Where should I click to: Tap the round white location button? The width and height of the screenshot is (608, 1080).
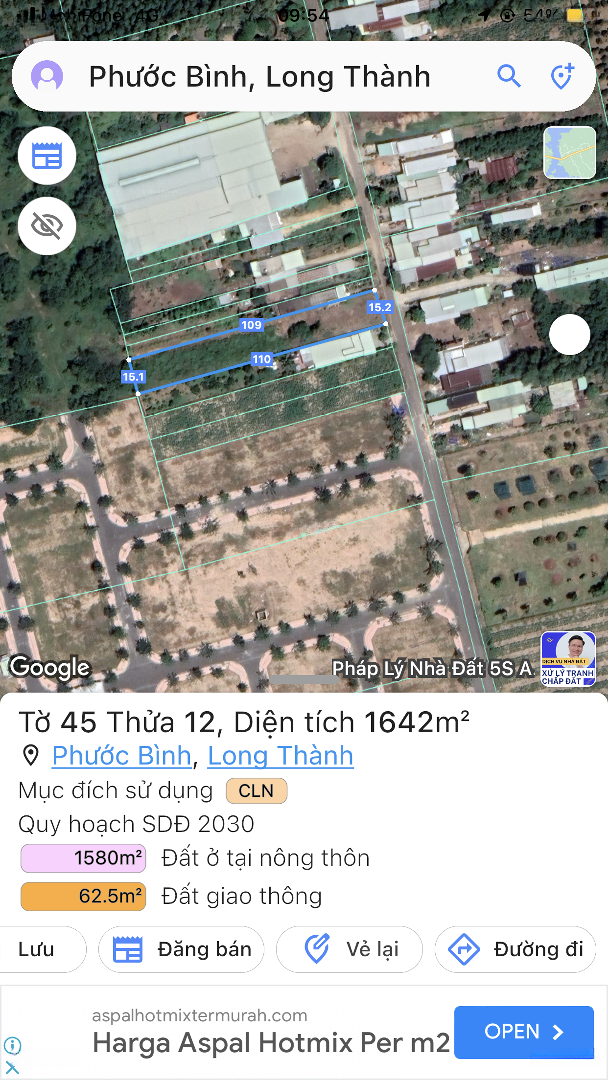569,335
